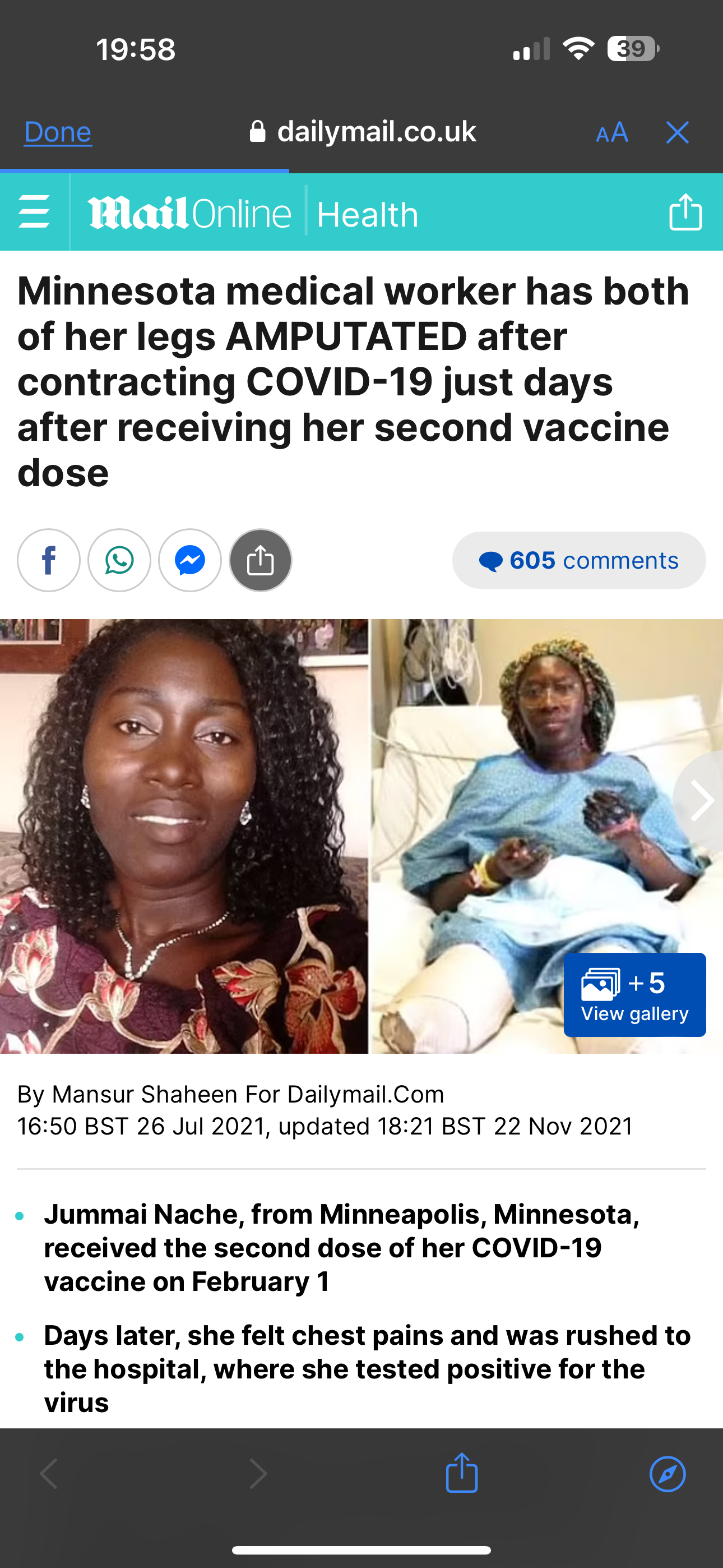Open the AA reader text options

click(611, 132)
